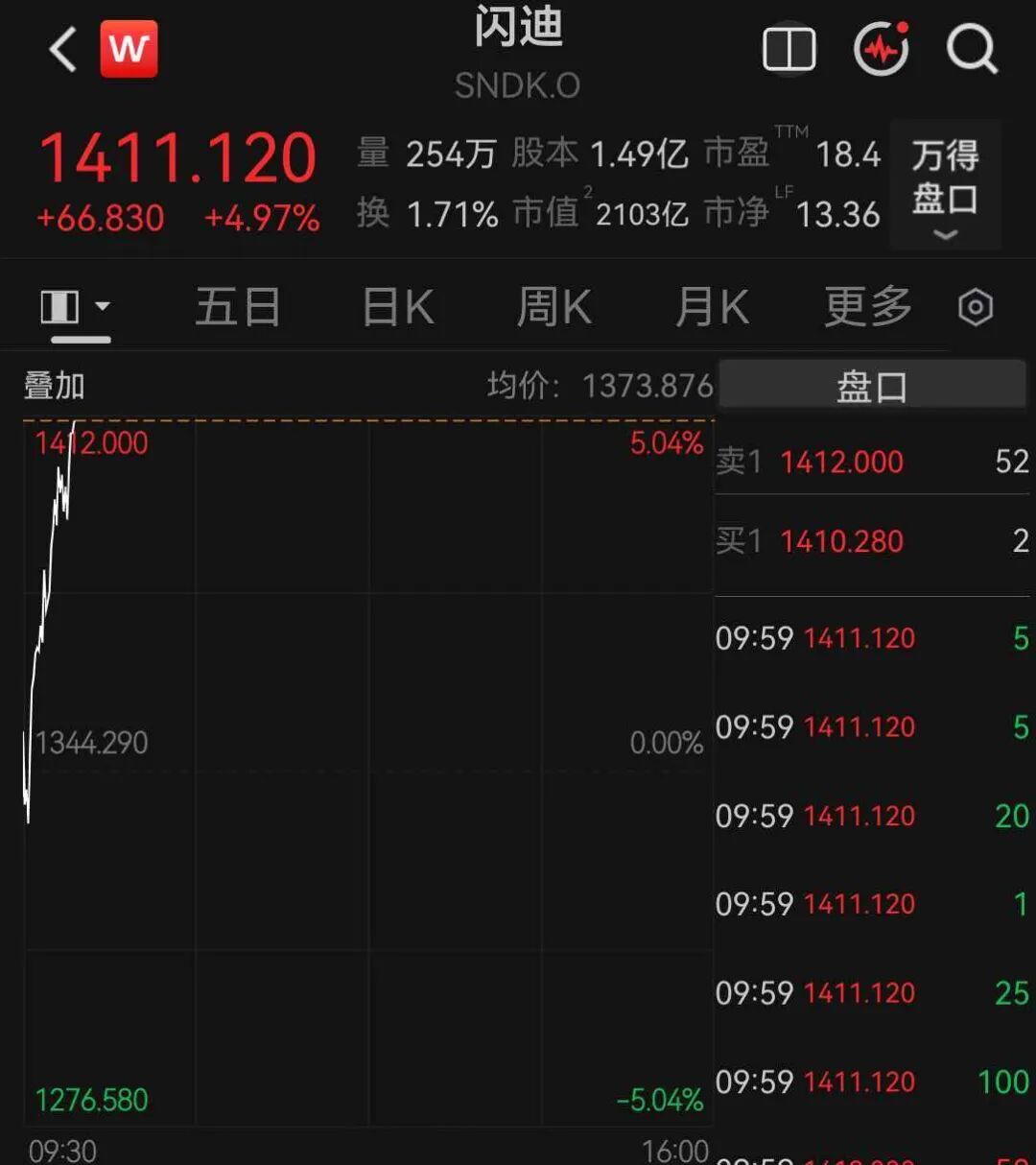Viewport: 1036px width, 1165px height.
Task: Switch to the 日K chart tab
Action: click(398, 308)
